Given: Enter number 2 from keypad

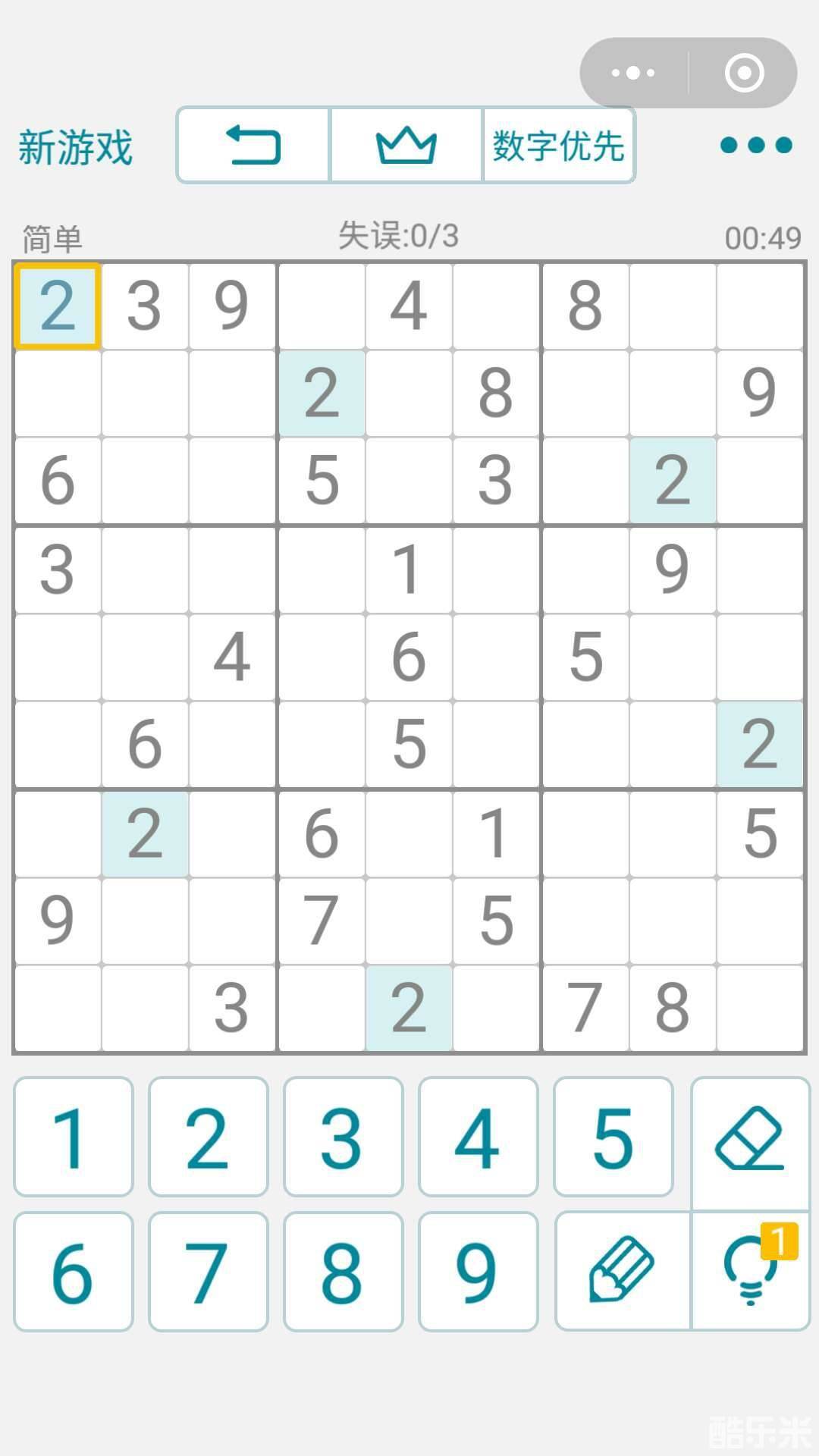Looking at the screenshot, I should [209, 1137].
